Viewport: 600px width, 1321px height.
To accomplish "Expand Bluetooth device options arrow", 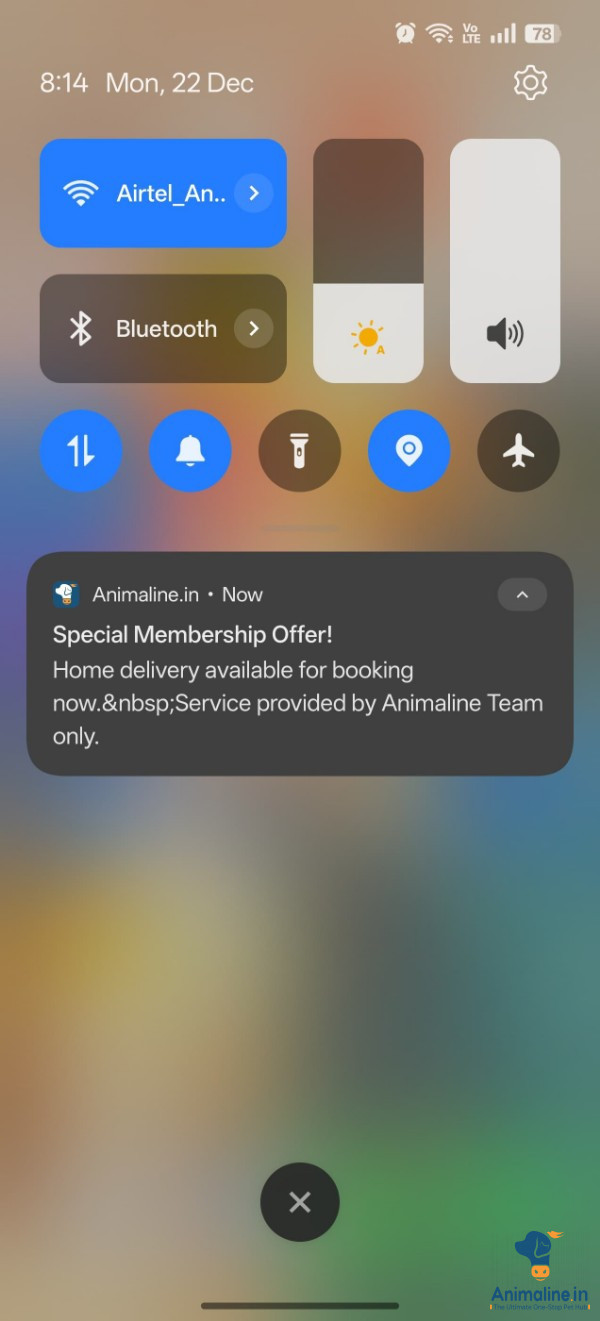I will click(254, 329).
